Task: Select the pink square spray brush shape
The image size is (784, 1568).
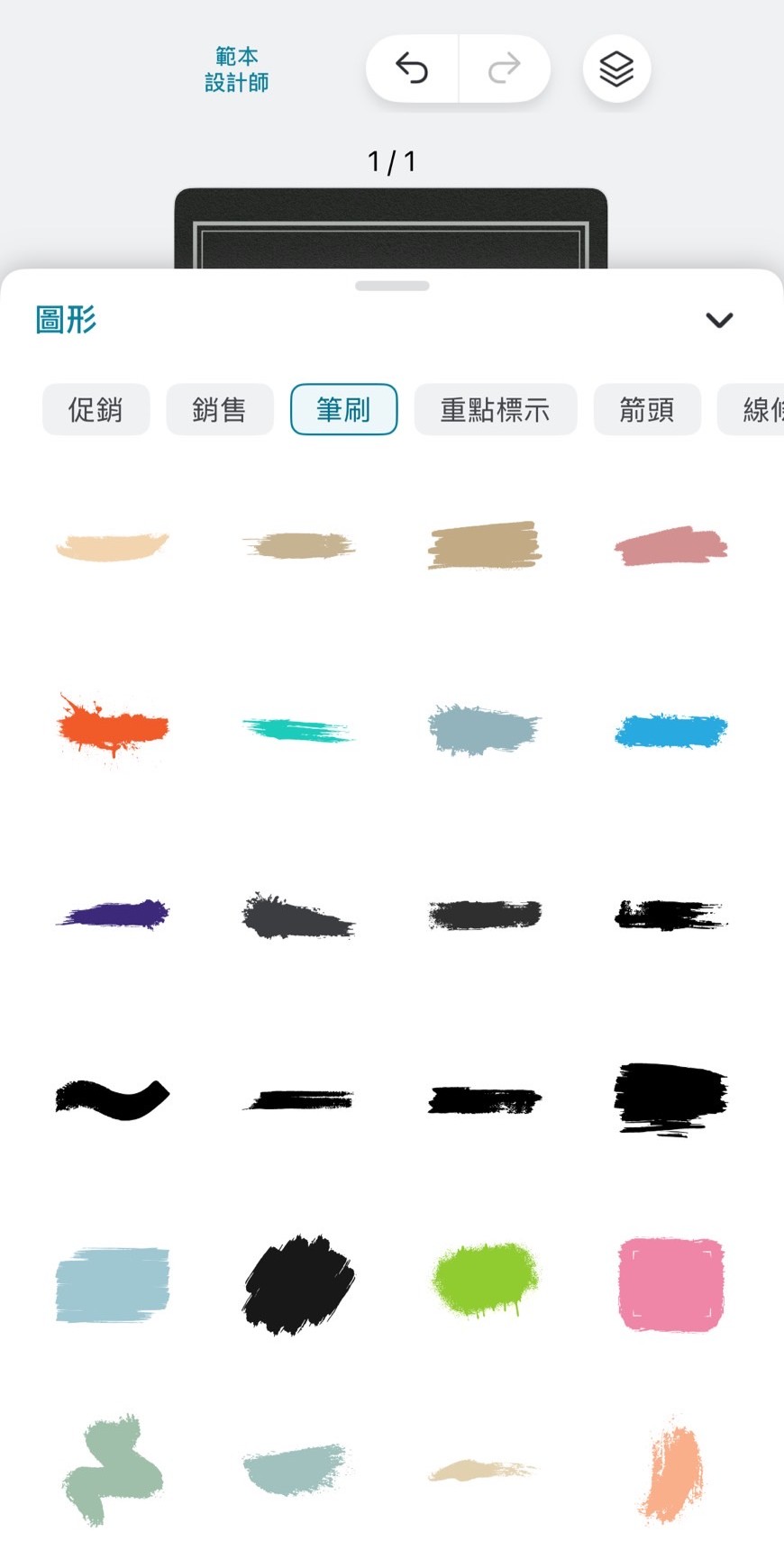Action: (670, 1284)
